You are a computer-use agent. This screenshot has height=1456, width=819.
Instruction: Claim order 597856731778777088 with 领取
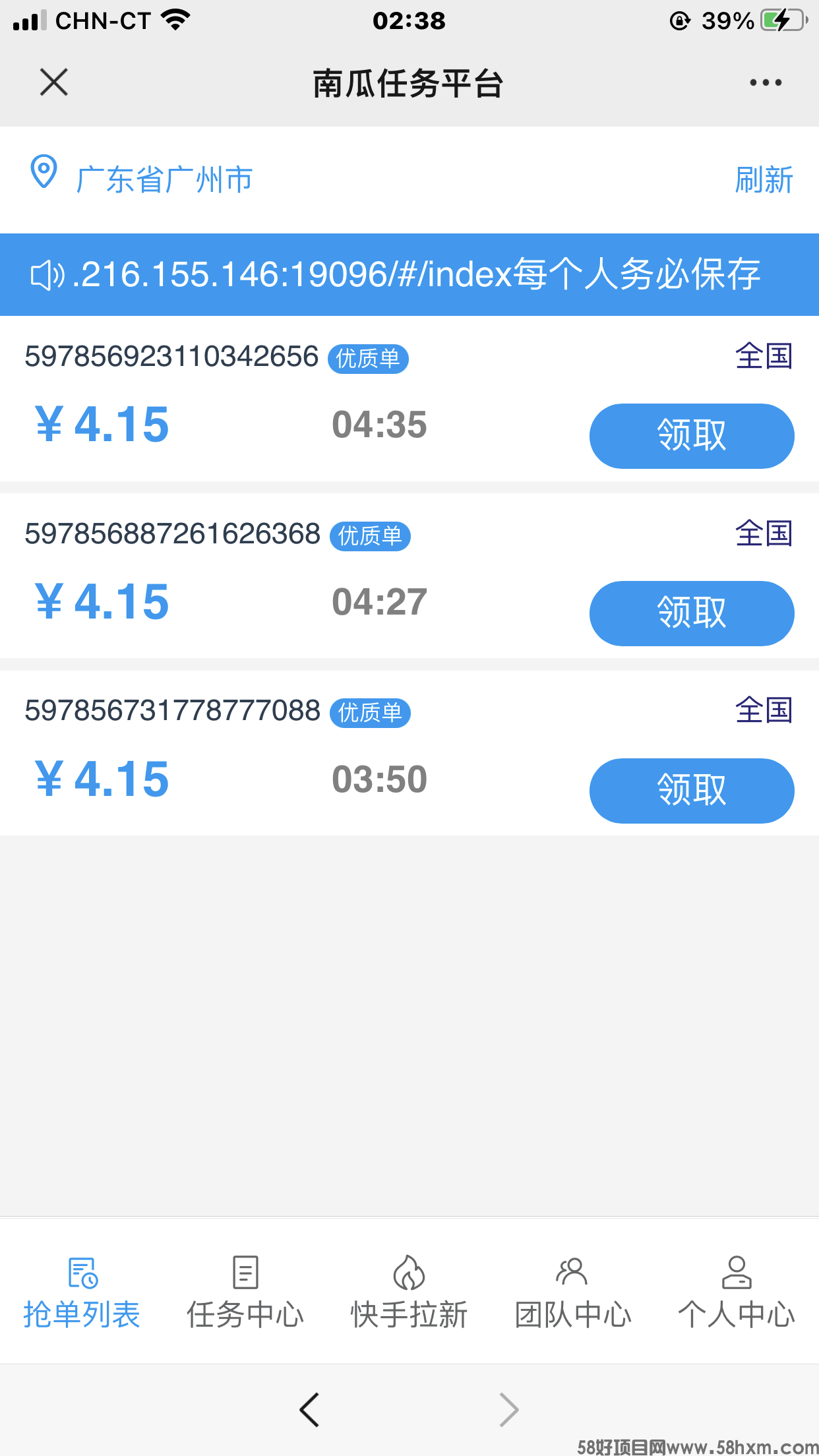692,791
